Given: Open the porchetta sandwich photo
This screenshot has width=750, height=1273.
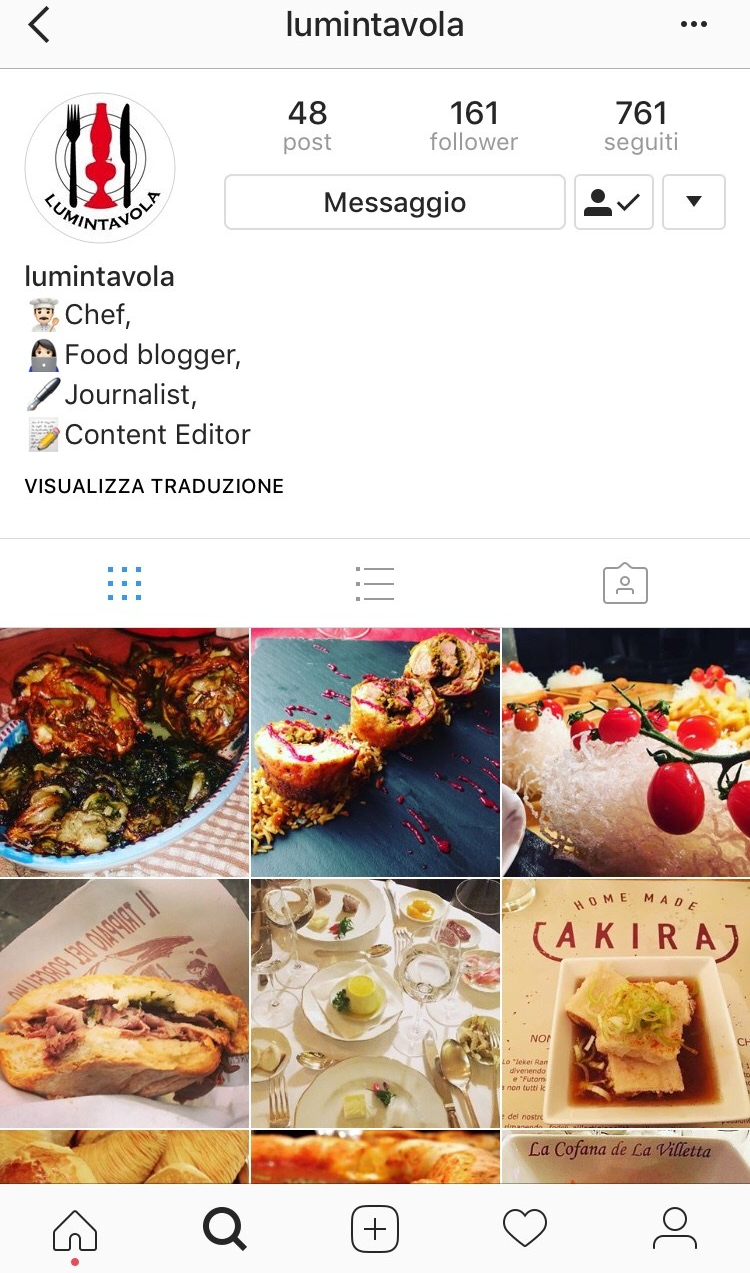Looking at the screenshot, I should pos(124,1003).
